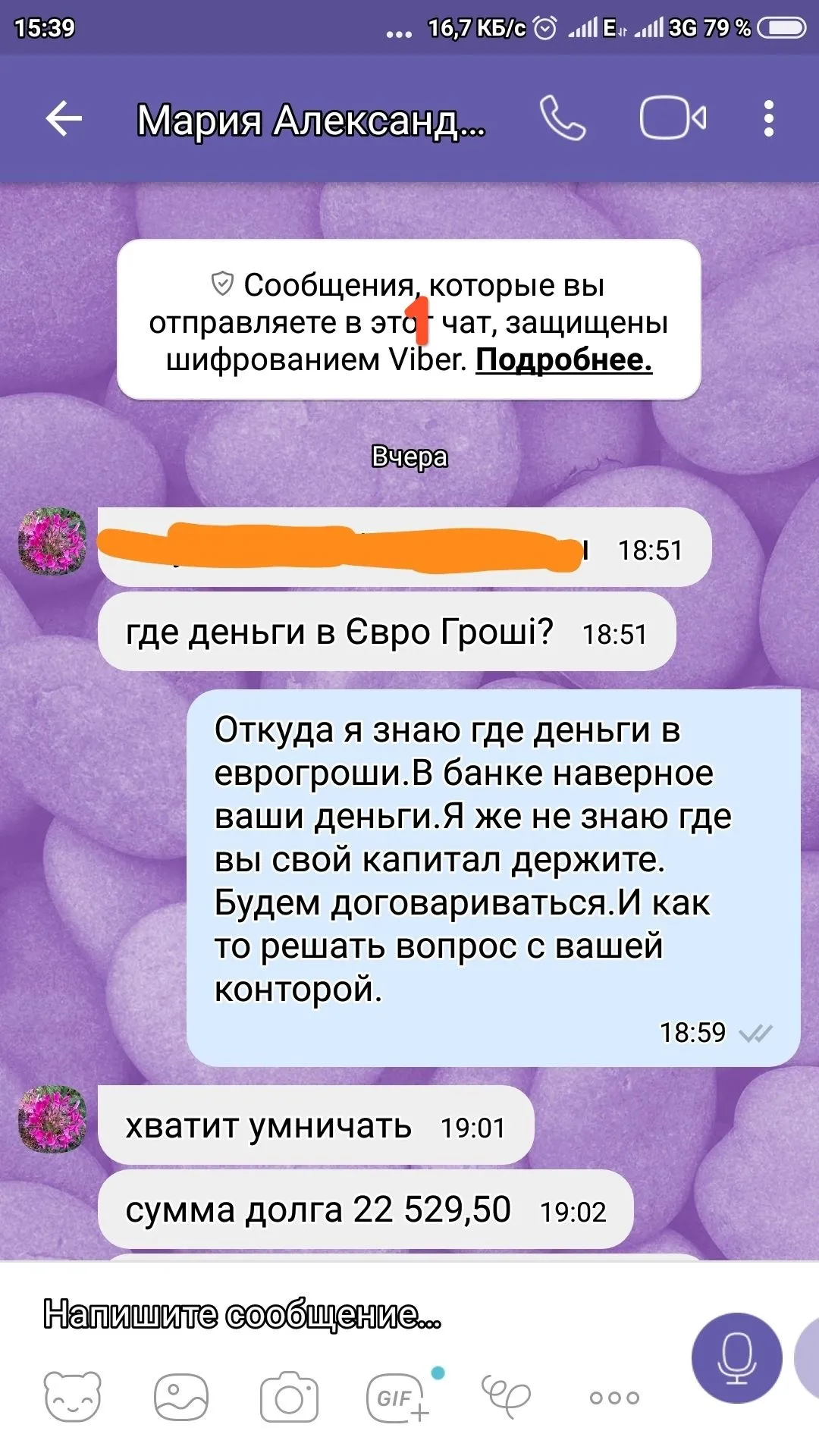This screenshot has width=819, height=1456.
Task: Add a GIF to the message
Action: pyautogui.click(x=397, y=1397)
